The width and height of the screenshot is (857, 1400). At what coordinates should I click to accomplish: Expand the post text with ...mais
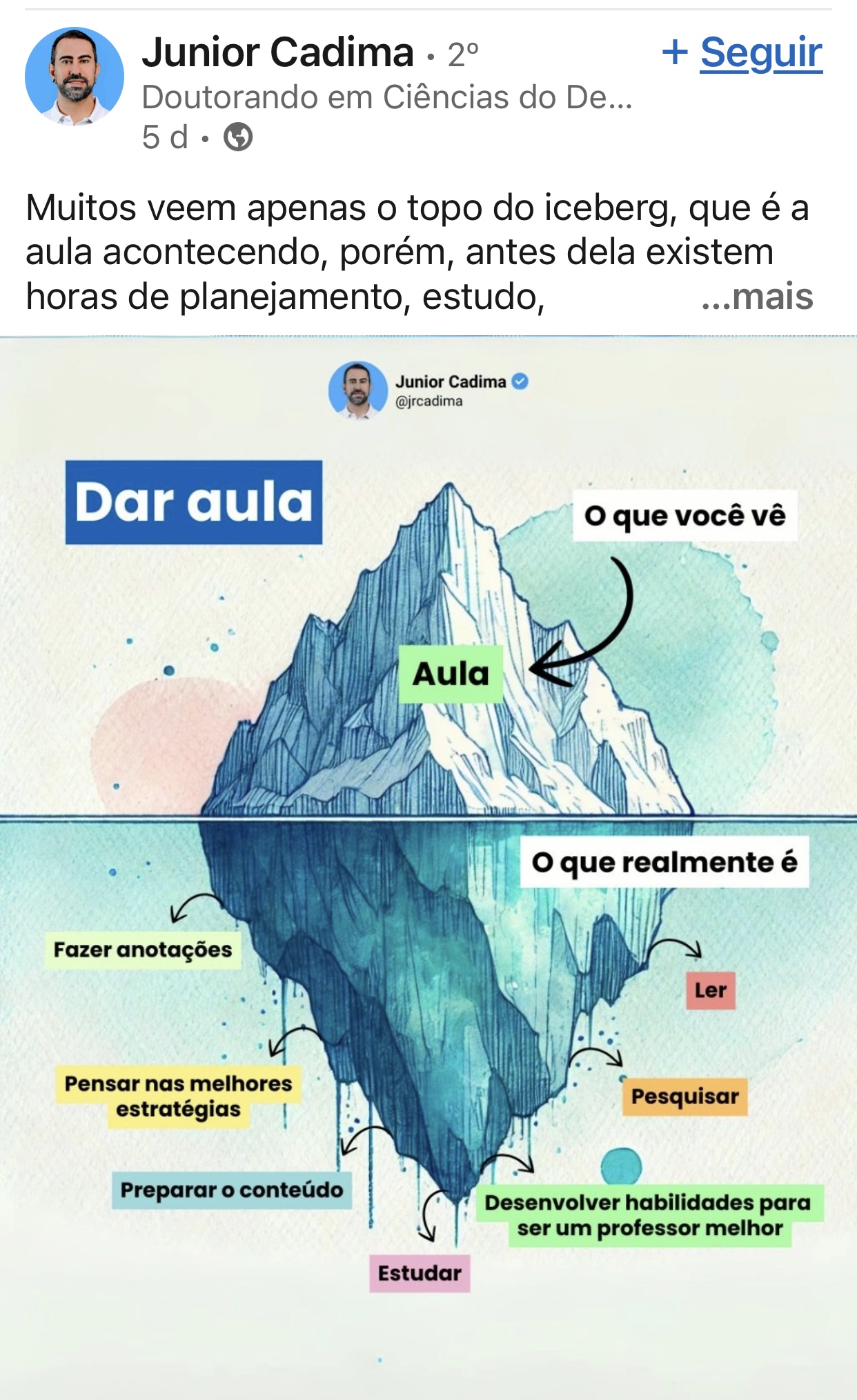tap(758, 297)
